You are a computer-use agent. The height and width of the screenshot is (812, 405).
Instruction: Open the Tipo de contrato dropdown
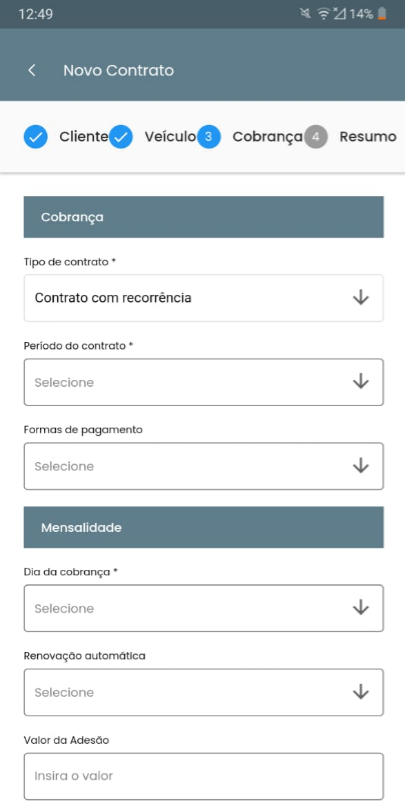point(204,298)
